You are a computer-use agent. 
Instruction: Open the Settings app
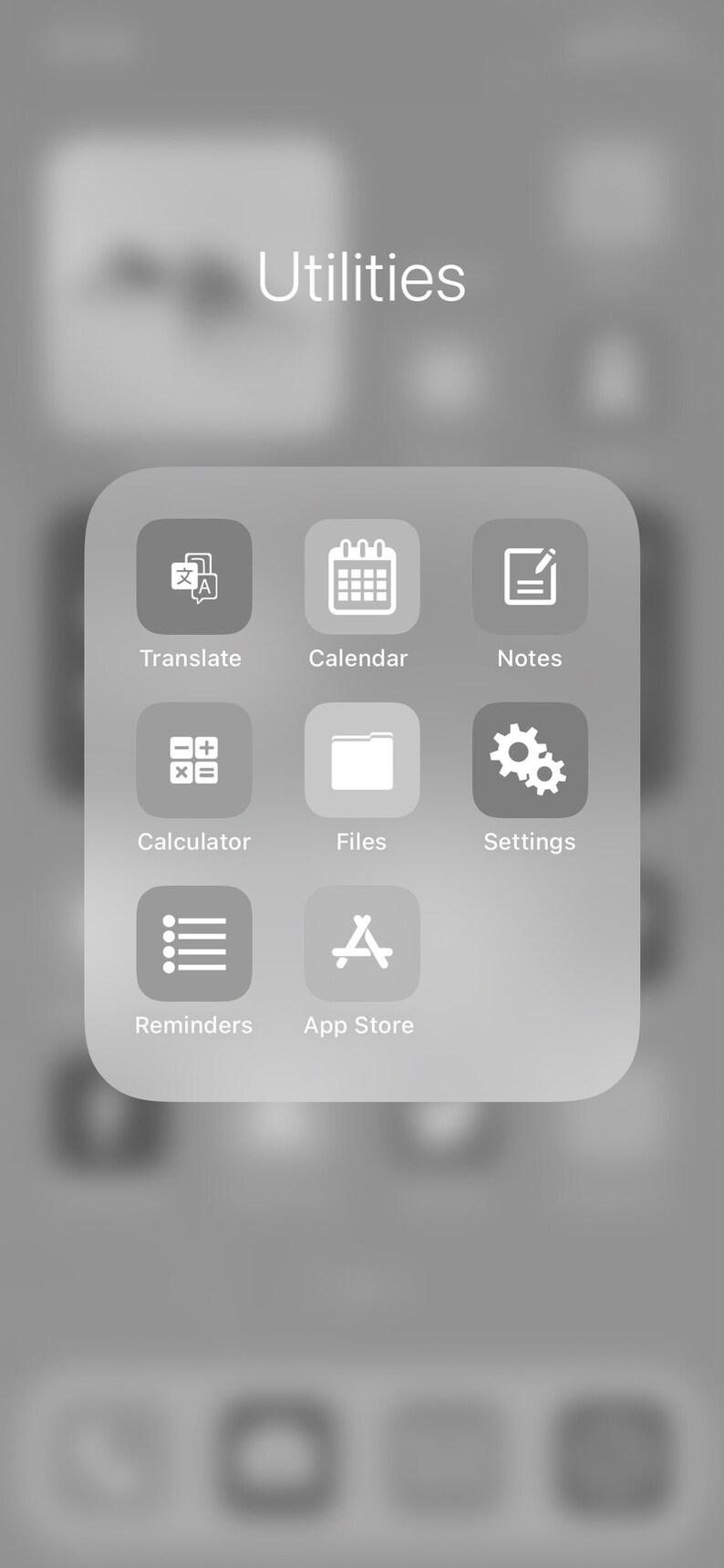pyautogui.click(x=530, y=760)
